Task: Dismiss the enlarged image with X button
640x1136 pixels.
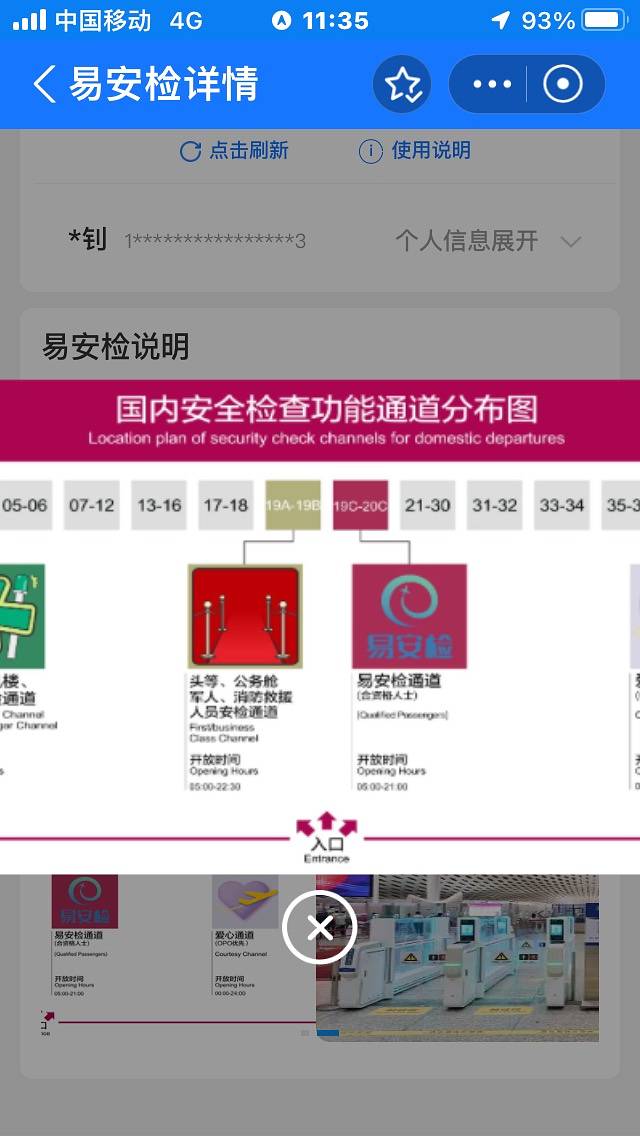Action: click(320, 927)
